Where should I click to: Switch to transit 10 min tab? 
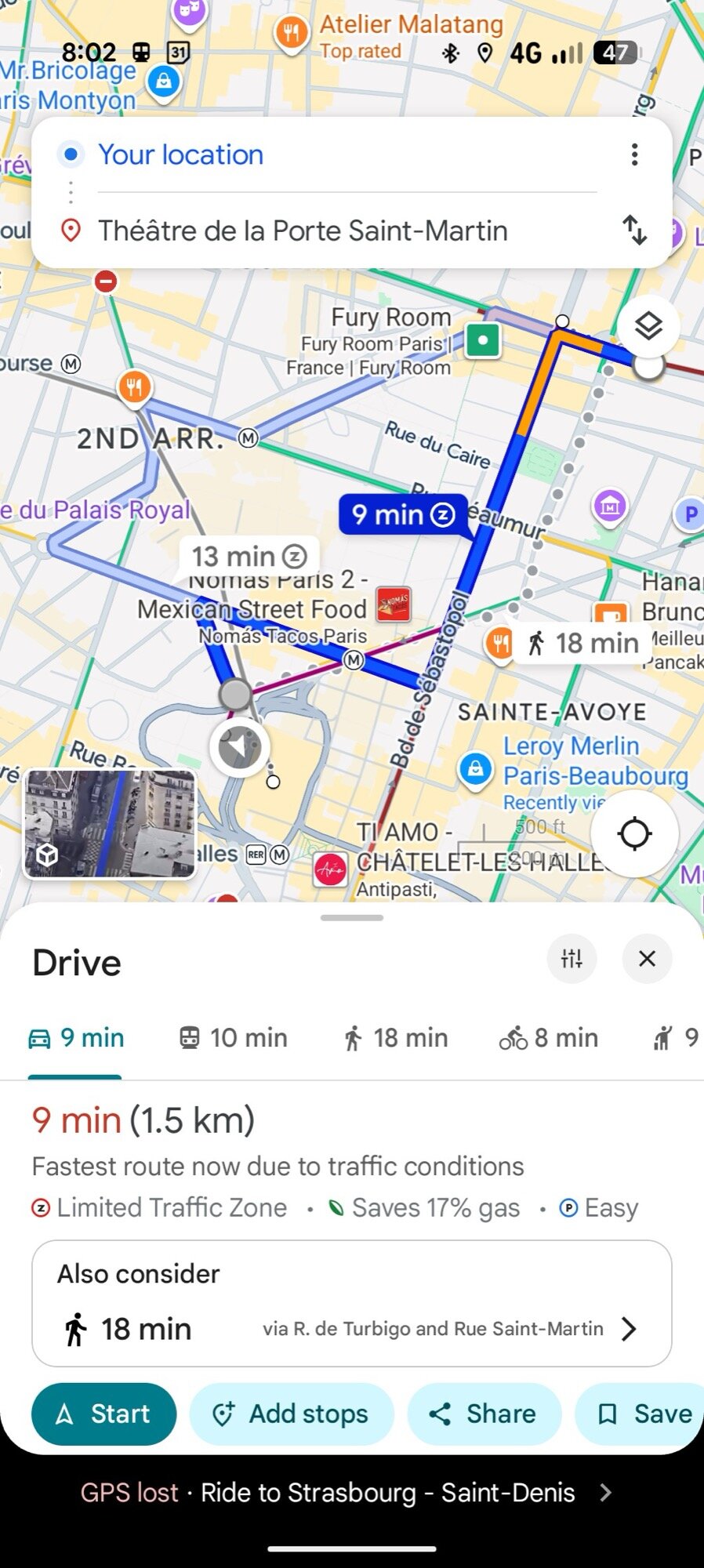[x=233, y=1038]
